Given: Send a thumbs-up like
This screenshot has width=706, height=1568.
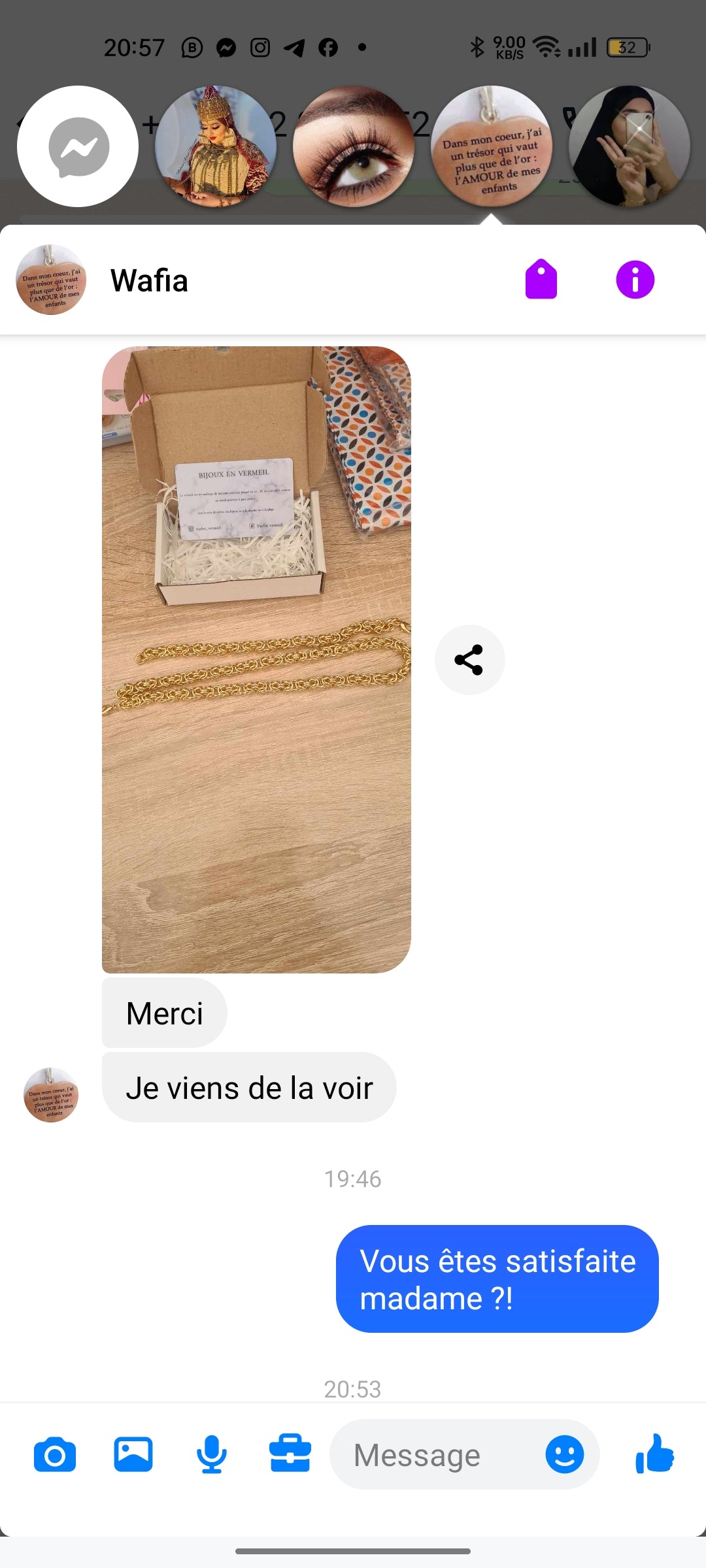Looking at the screenshot, I should click(x=654, y=1454).
